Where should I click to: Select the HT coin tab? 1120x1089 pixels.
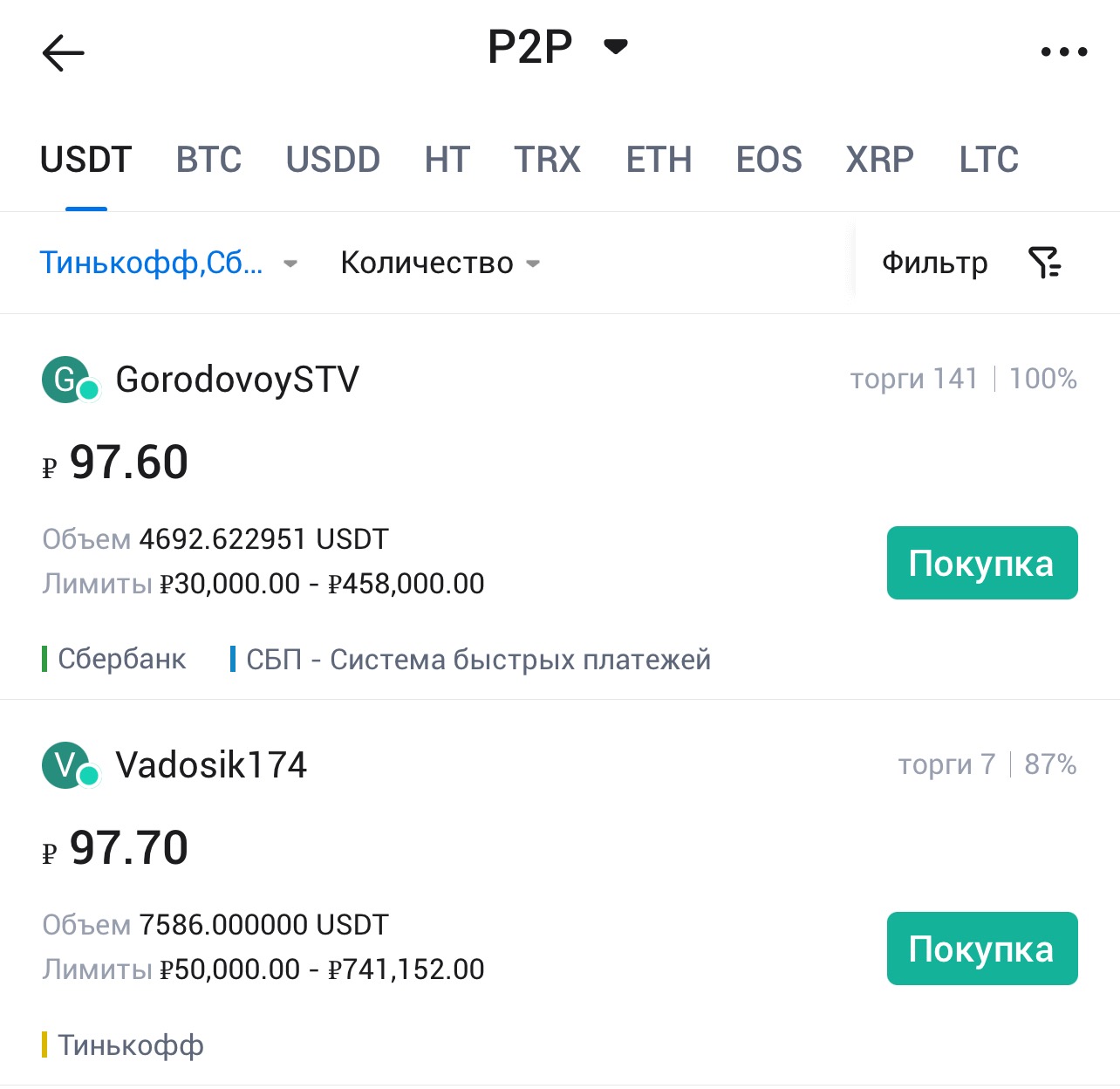pyautogui.click(x=447, y=160)
